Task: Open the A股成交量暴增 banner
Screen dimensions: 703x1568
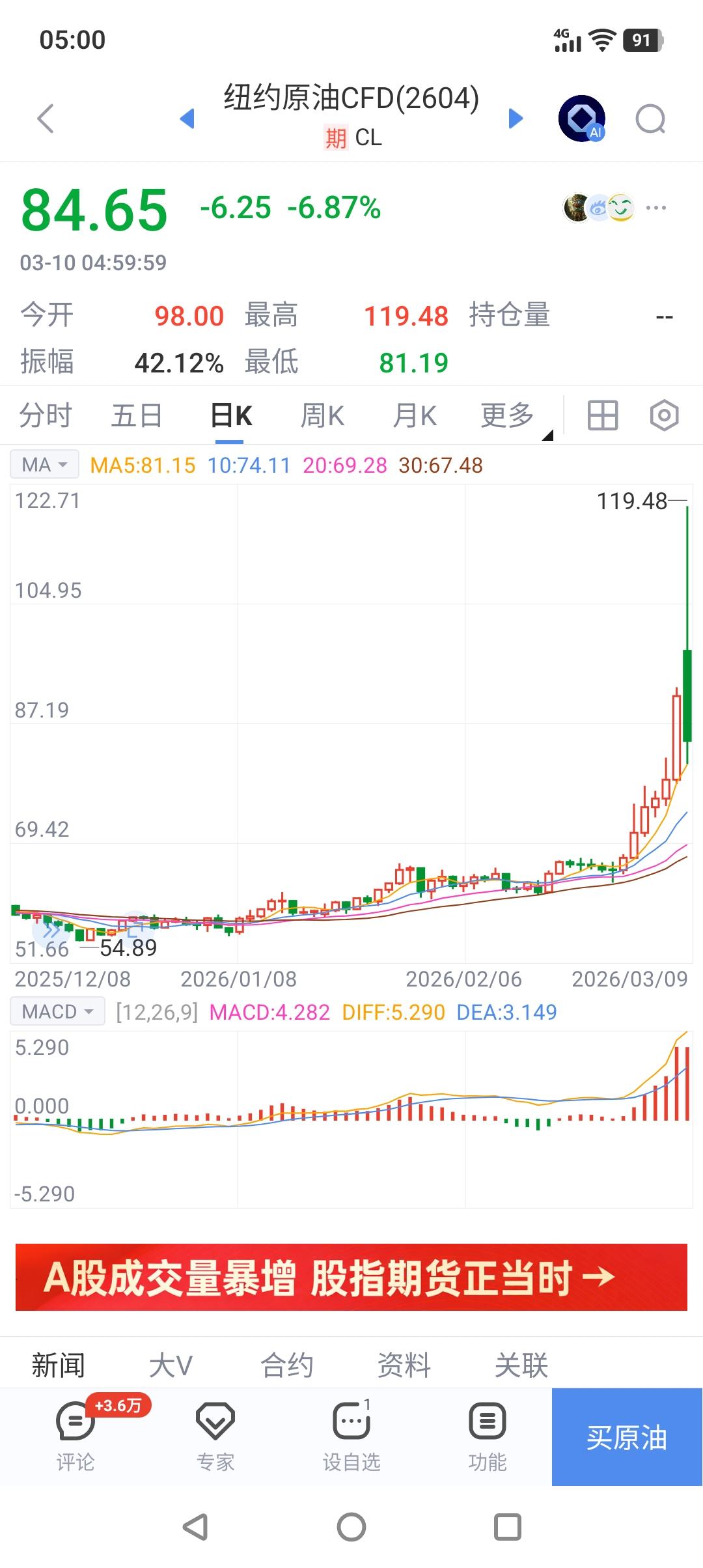Action: [351, 1277]
